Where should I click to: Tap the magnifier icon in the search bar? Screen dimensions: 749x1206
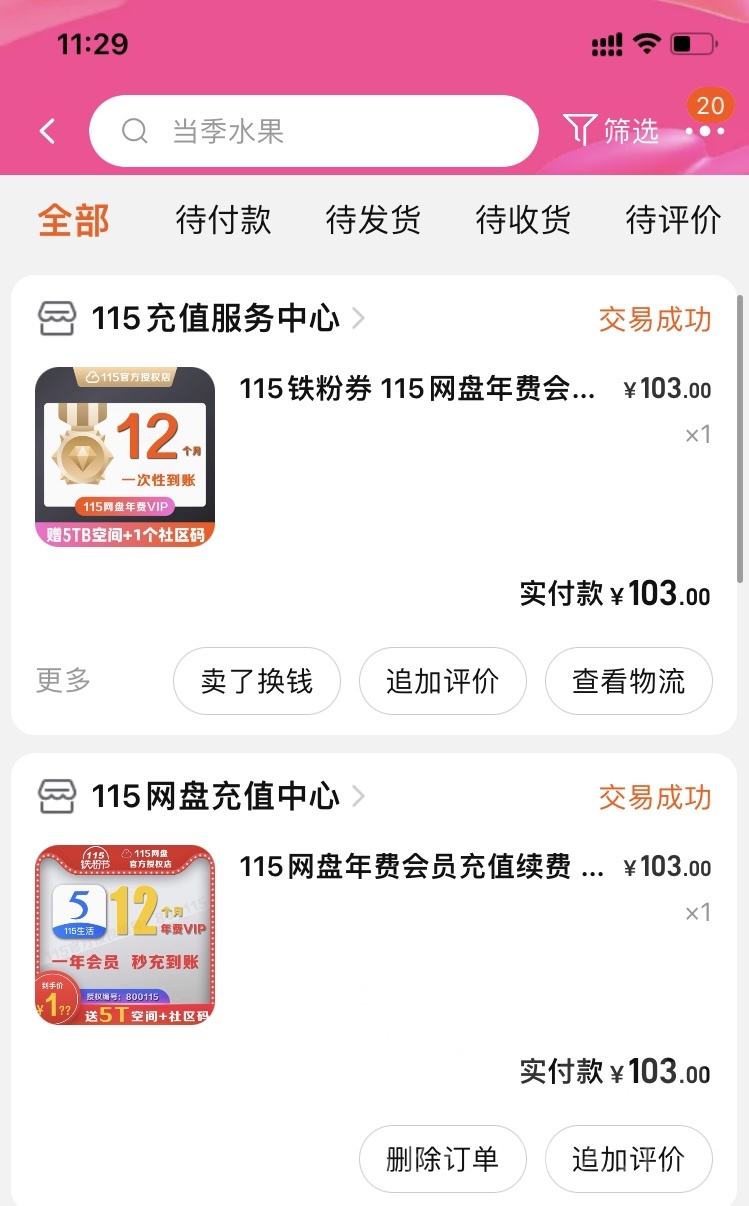point(135,131)
